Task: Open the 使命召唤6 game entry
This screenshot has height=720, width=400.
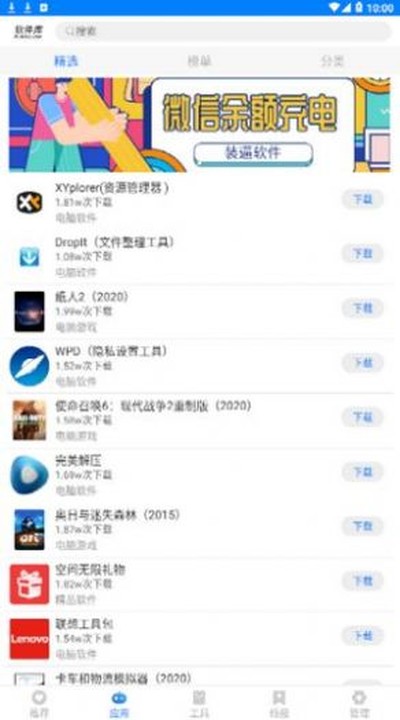Action: (x=200, y=420)
